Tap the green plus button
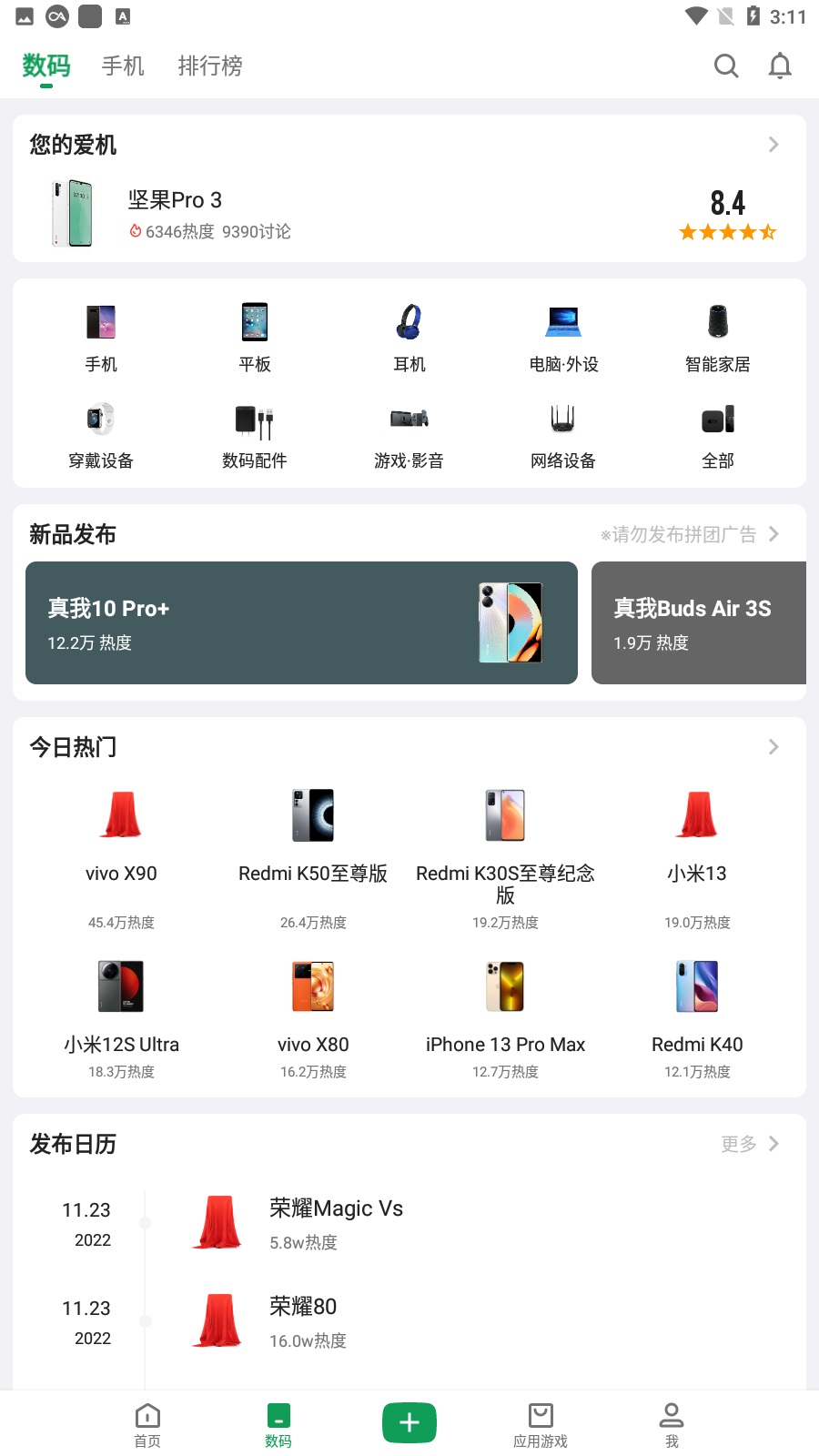The width and height of the screenshot is (819, 1456). pos(409,1422)
